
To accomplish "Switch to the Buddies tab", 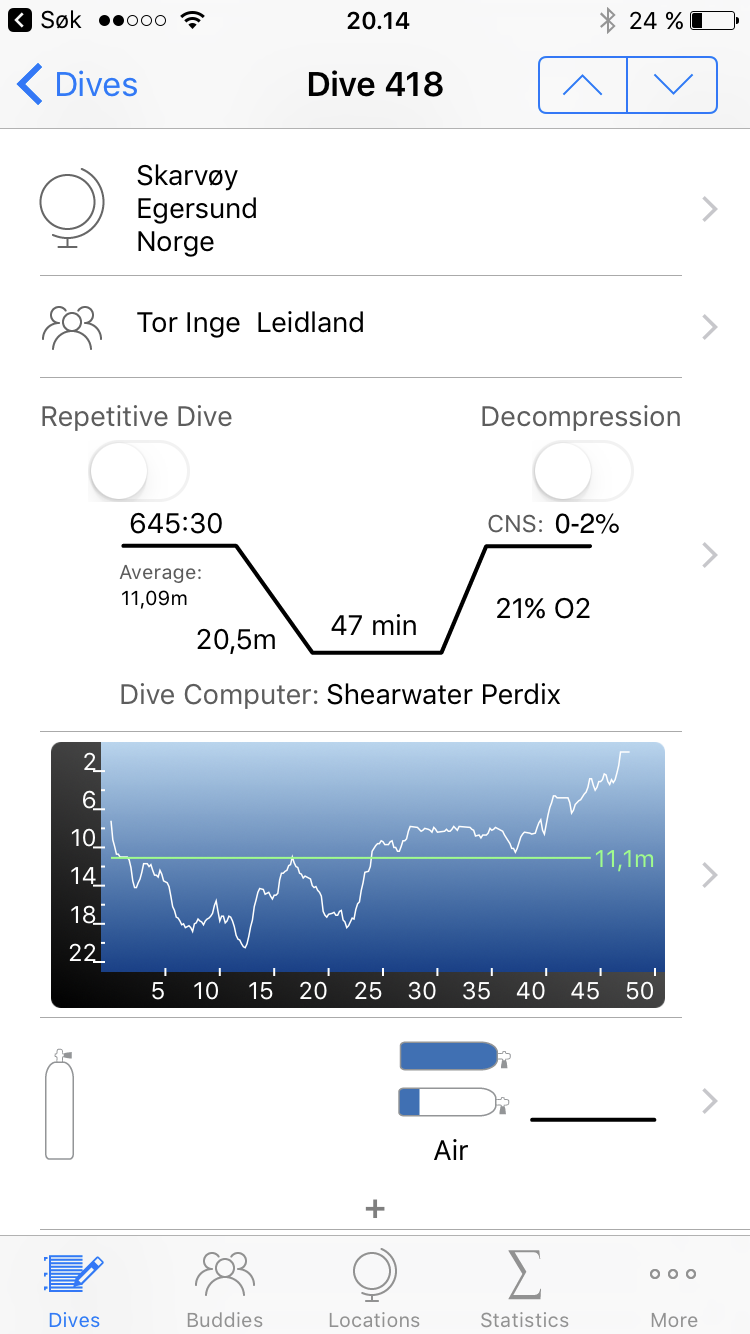I will 225,1288.
